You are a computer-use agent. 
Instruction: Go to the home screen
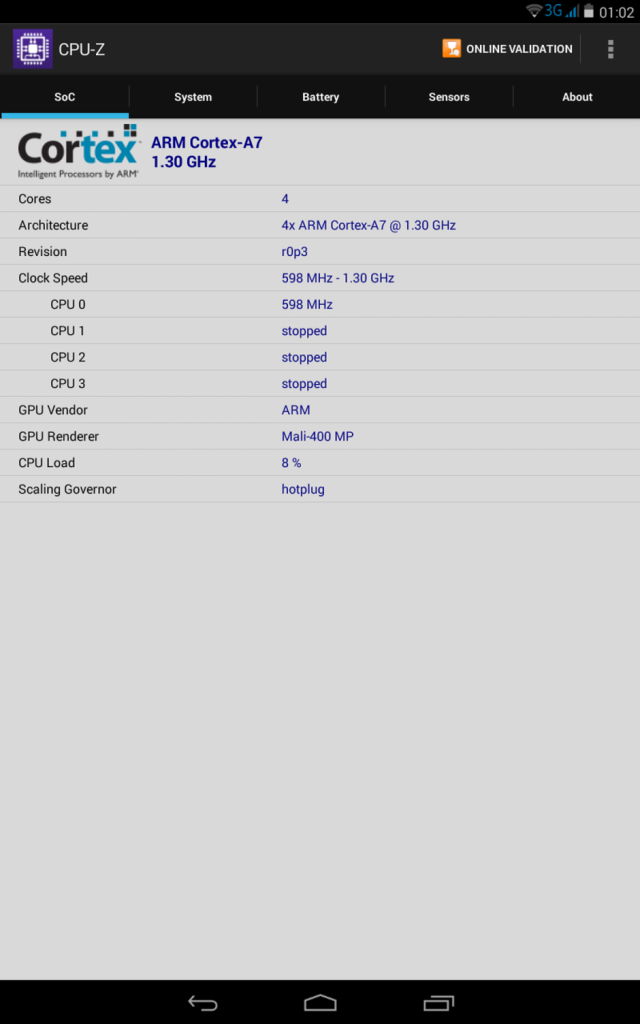pos(320,1002)
